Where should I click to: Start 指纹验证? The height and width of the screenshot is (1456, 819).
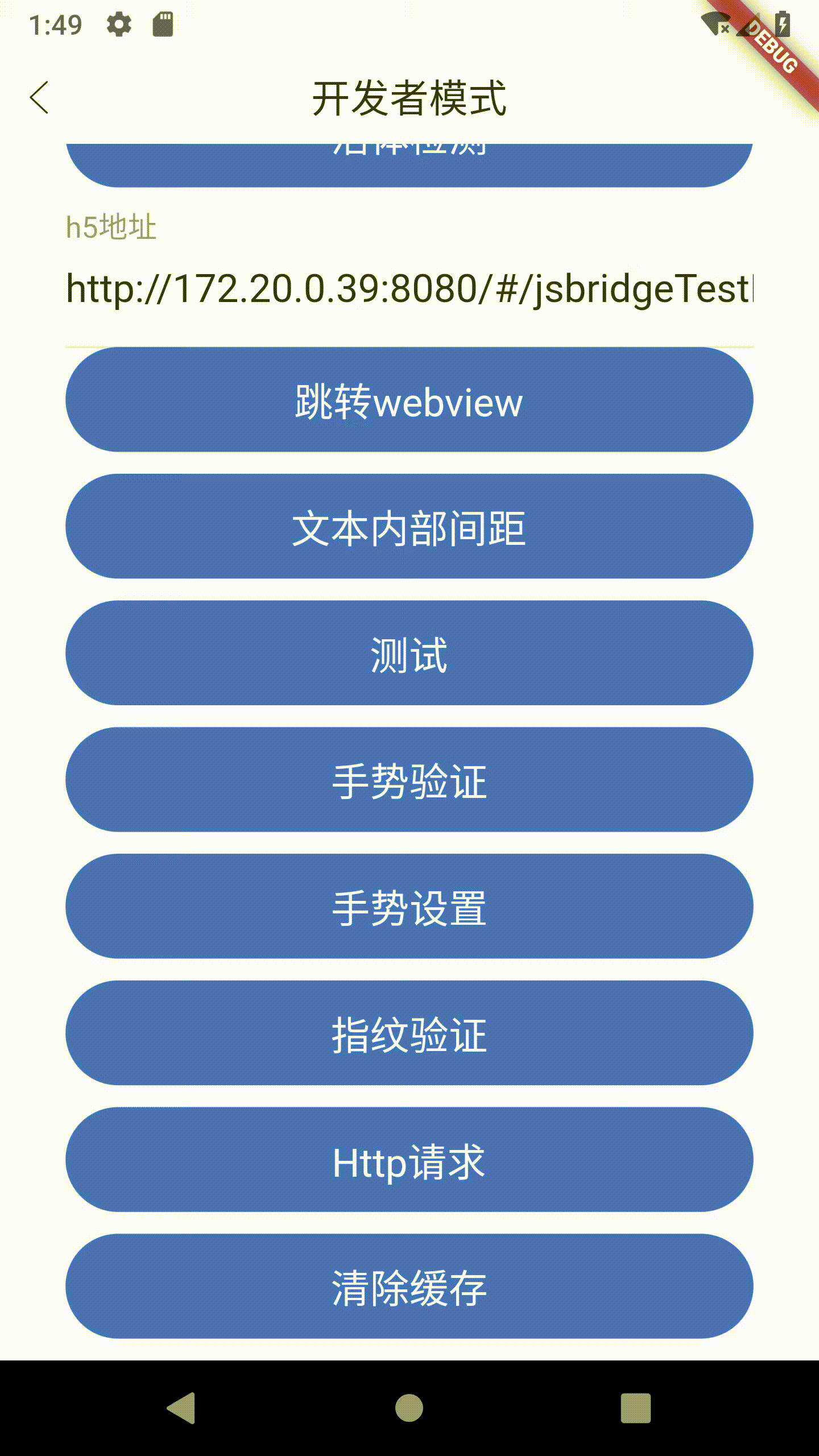409,1033
